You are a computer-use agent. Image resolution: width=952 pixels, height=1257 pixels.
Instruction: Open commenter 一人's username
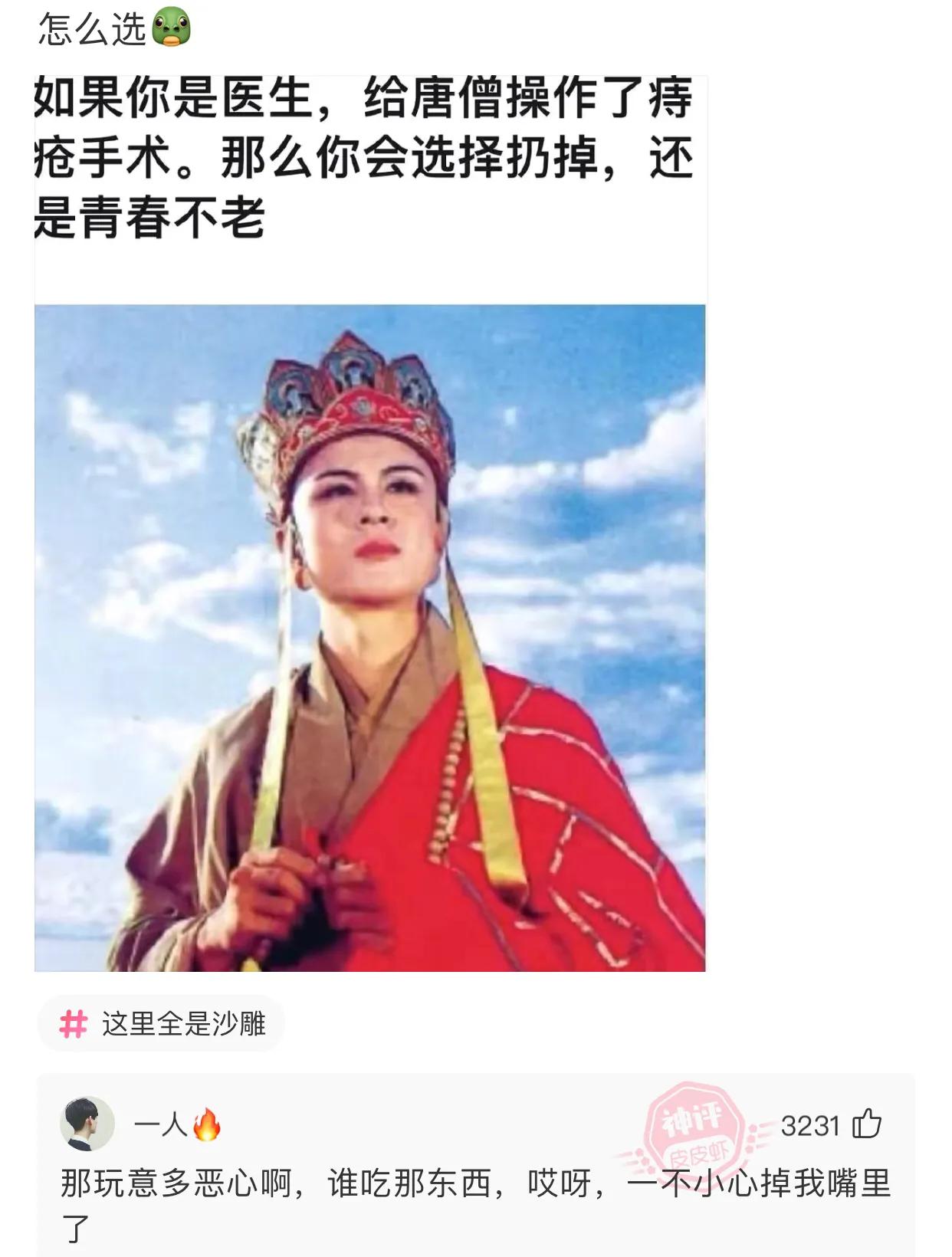click(161, 1124)
